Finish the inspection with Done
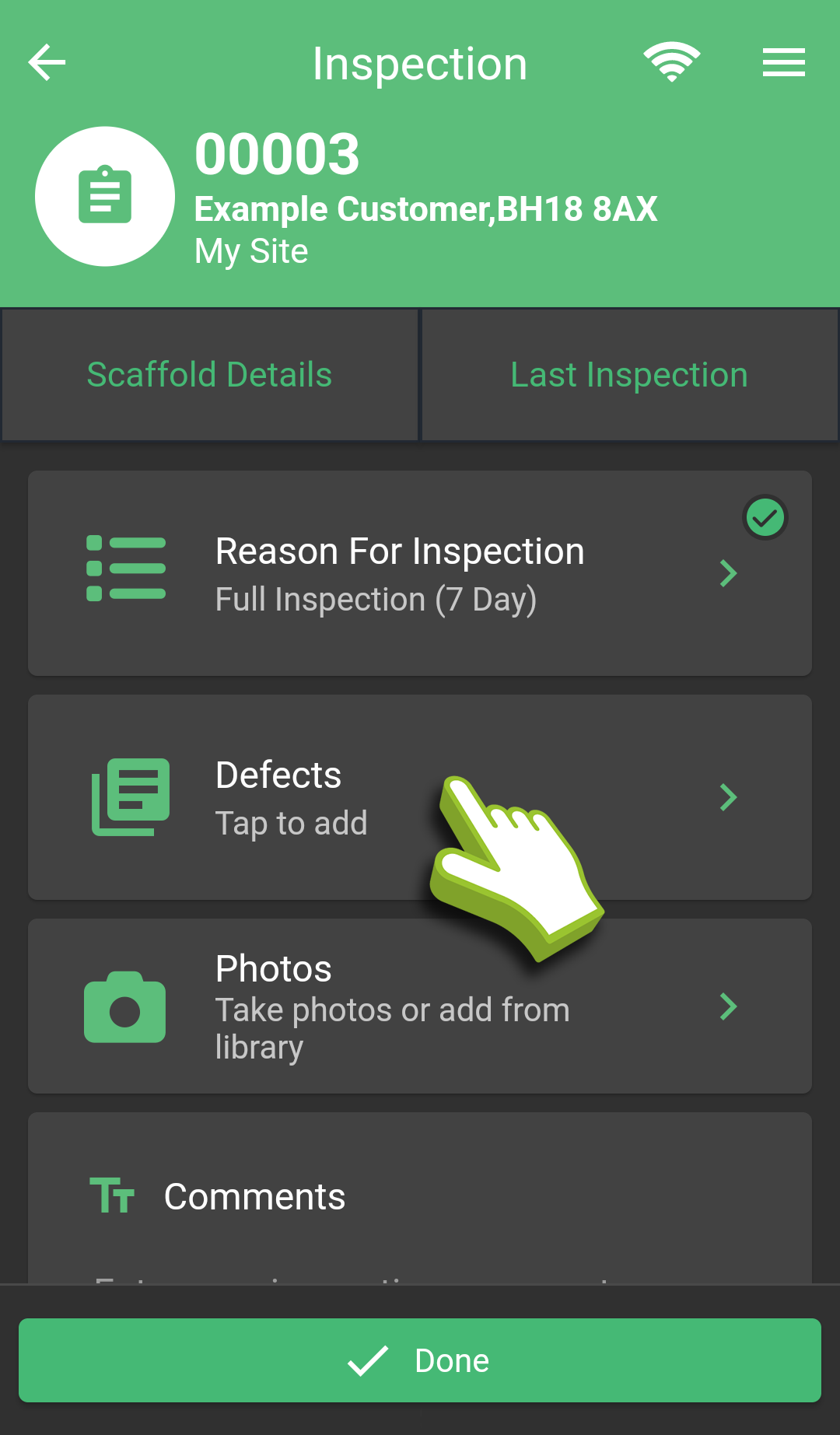 (420, 1360)
